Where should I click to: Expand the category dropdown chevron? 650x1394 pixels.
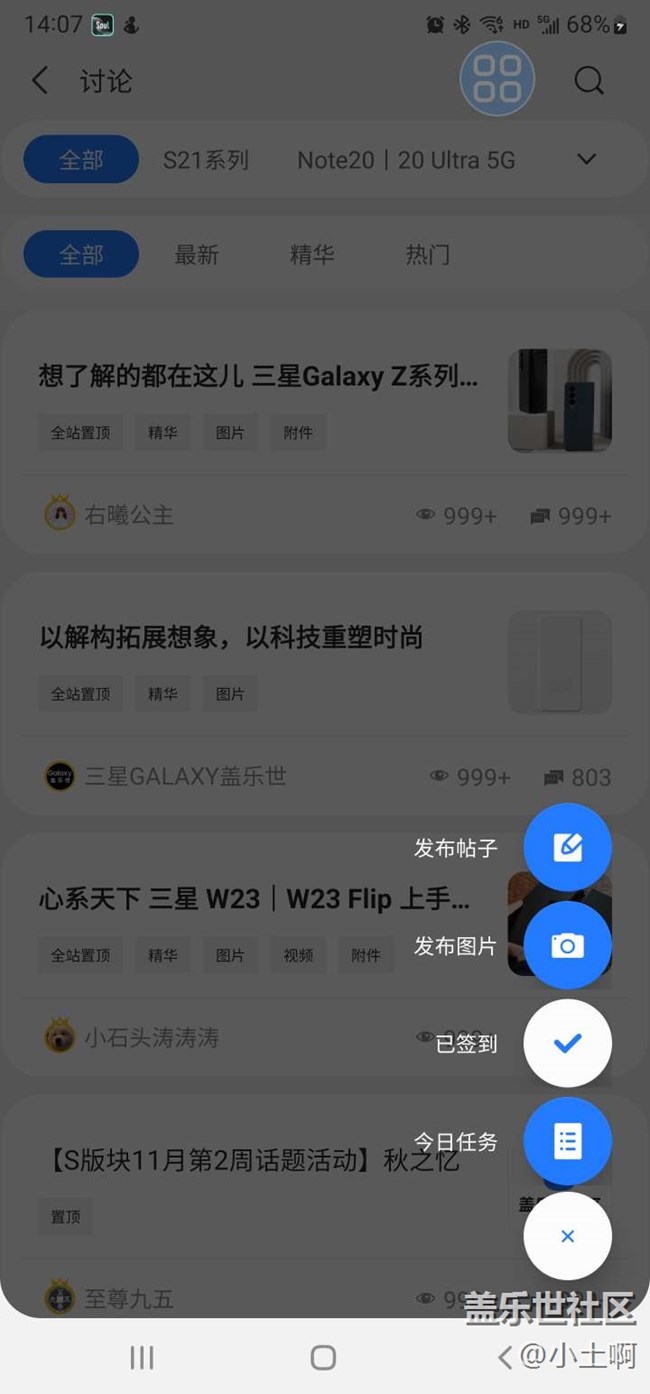click(587, 159)
